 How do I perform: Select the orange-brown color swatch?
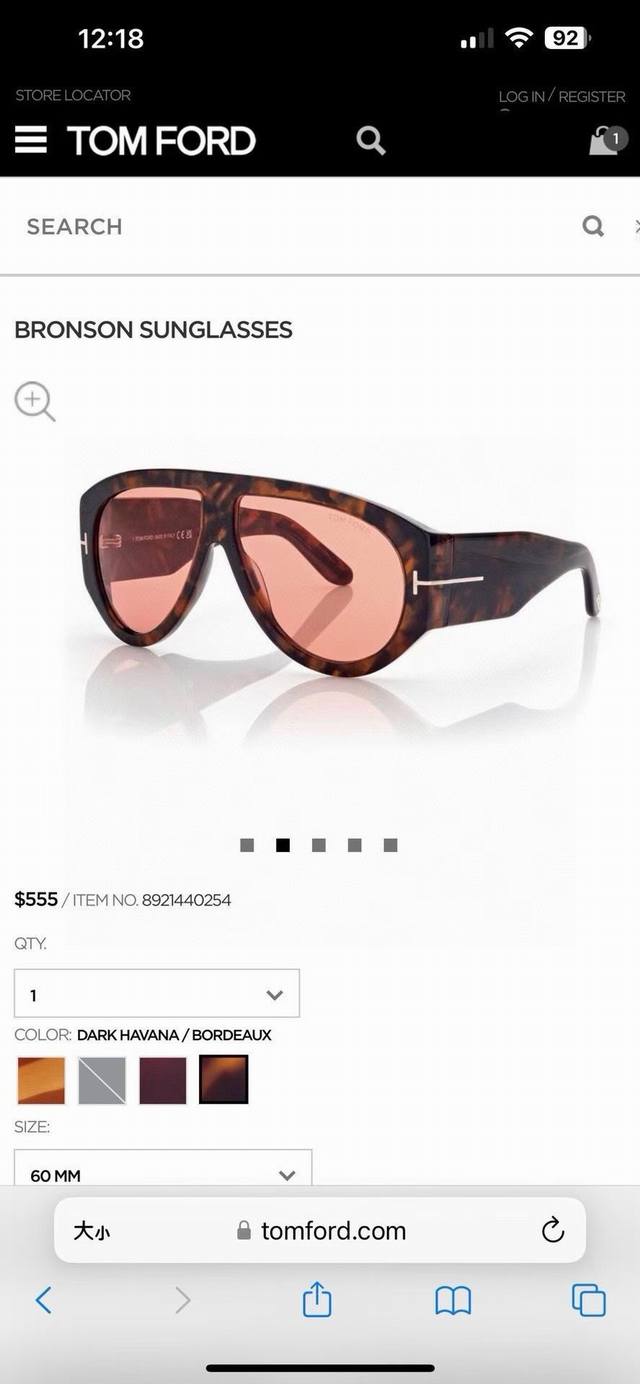click(41, 1080)
